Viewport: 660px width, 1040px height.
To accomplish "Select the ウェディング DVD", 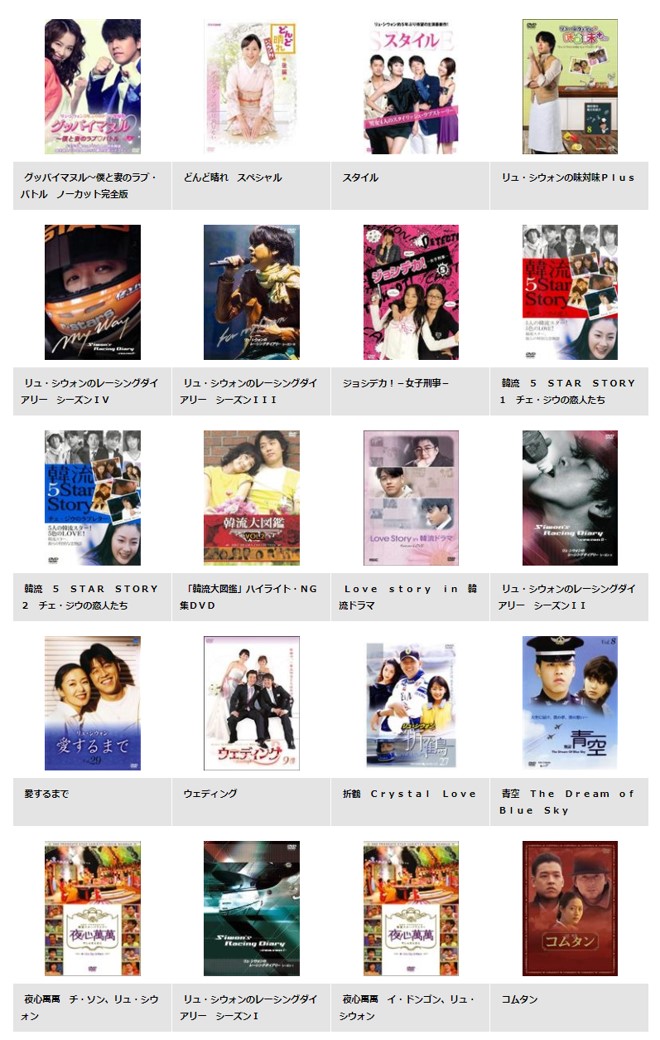I will [x=251, y=703].
